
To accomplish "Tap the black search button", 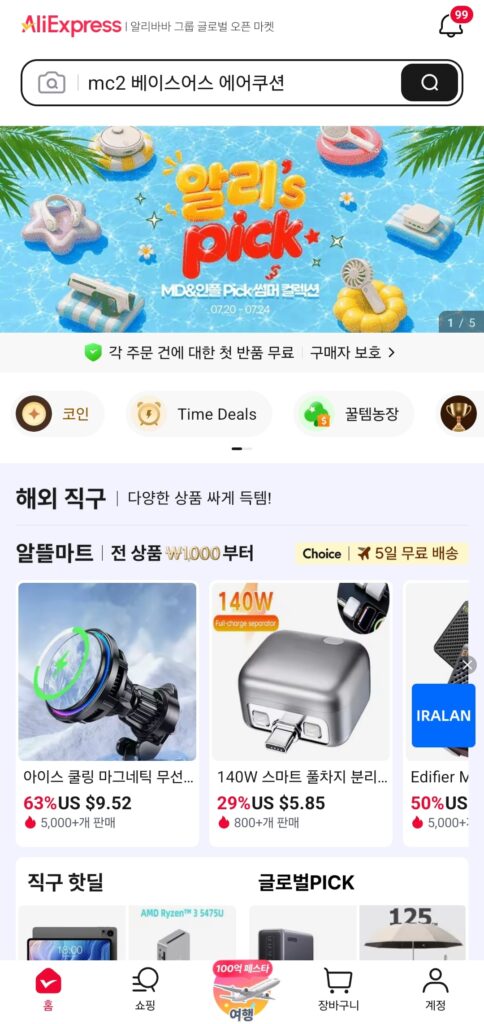I will point(429,83).
